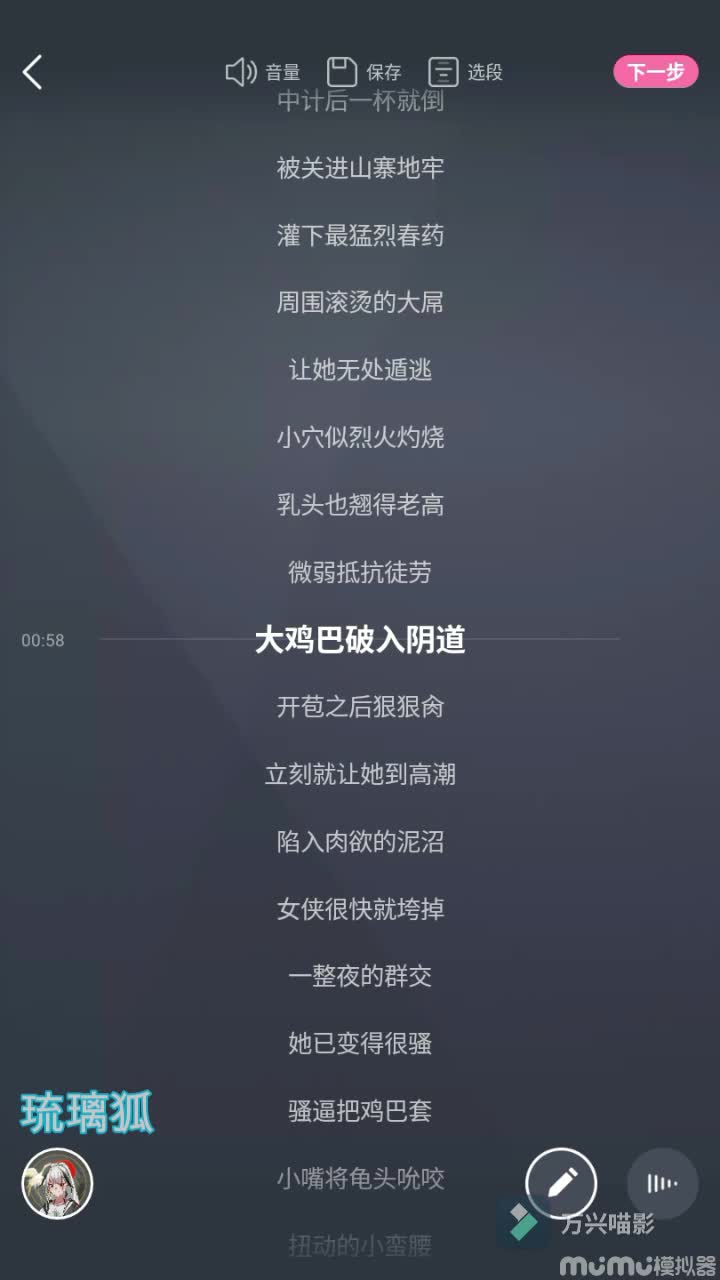Open the 音量 volume control
The height and width of the screenshot is (1280, 720).
point(263,72)
